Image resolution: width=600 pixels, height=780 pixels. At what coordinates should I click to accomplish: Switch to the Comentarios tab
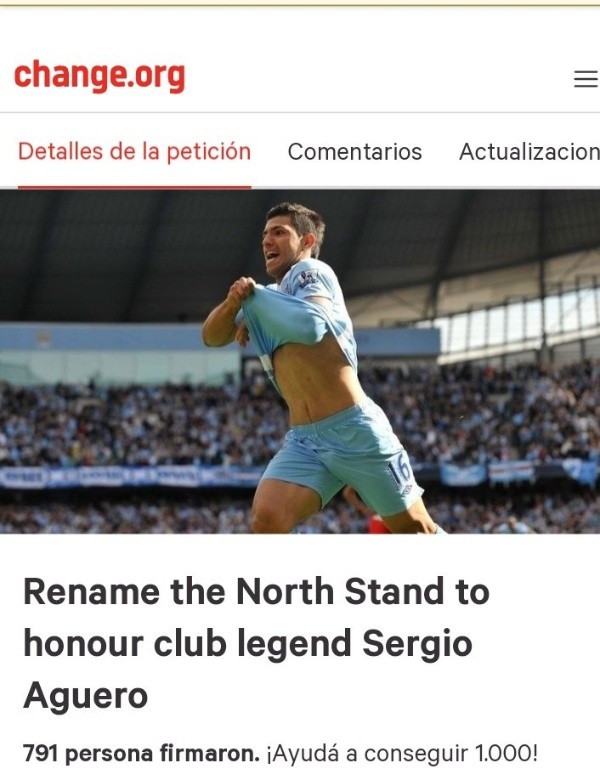(354, 152)
